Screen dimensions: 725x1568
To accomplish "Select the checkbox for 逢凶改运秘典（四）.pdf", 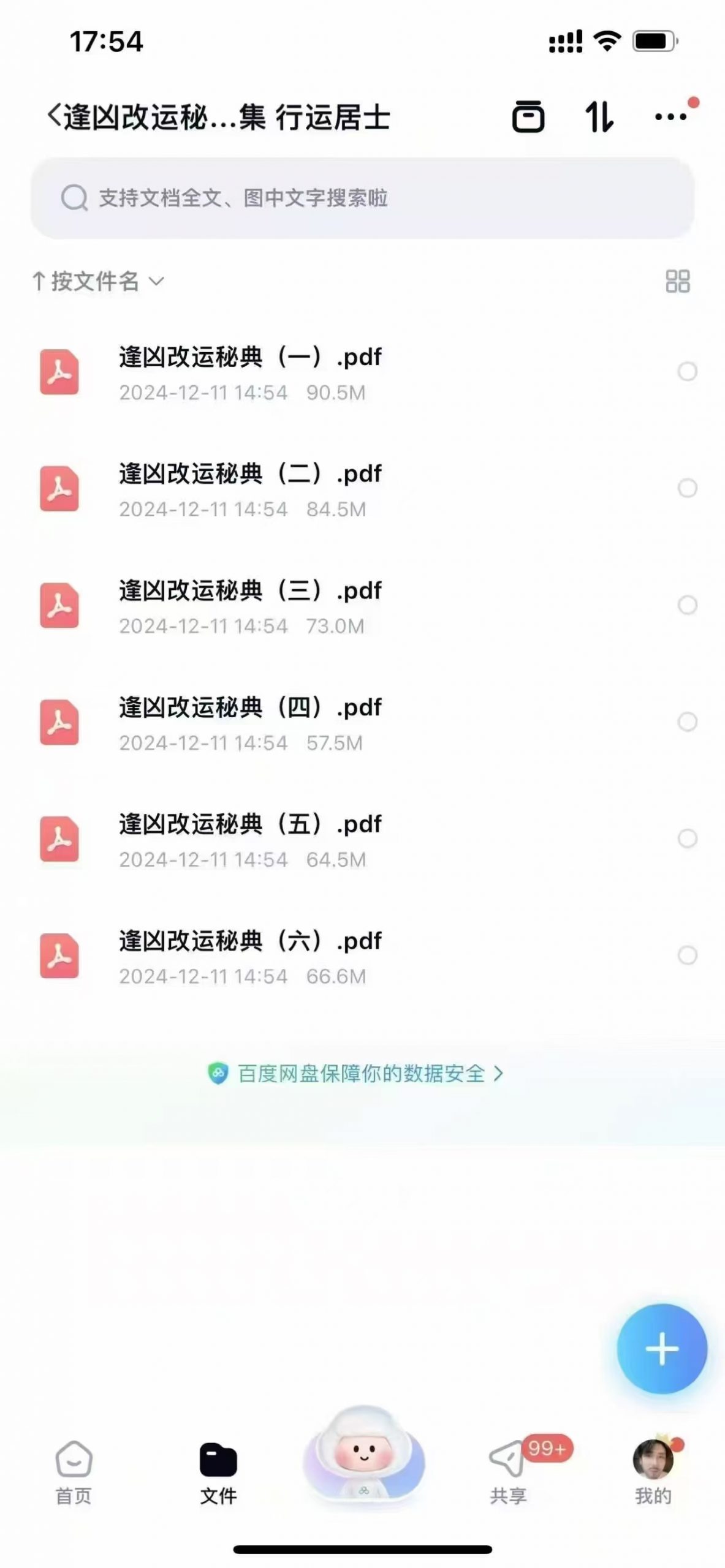I will (687, 722).
